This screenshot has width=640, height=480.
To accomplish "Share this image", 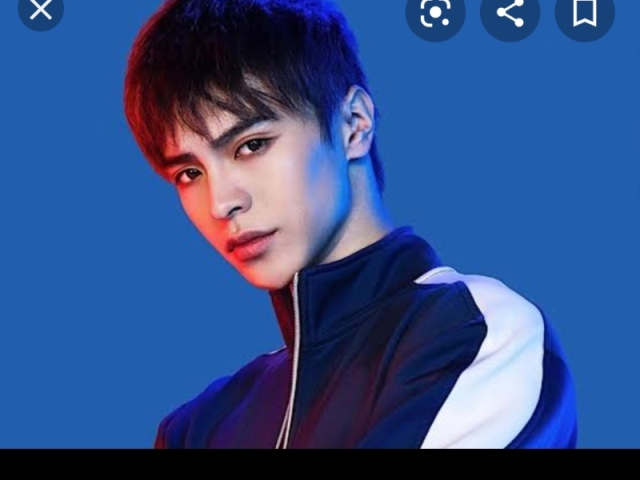I will (x=510, y=13).
